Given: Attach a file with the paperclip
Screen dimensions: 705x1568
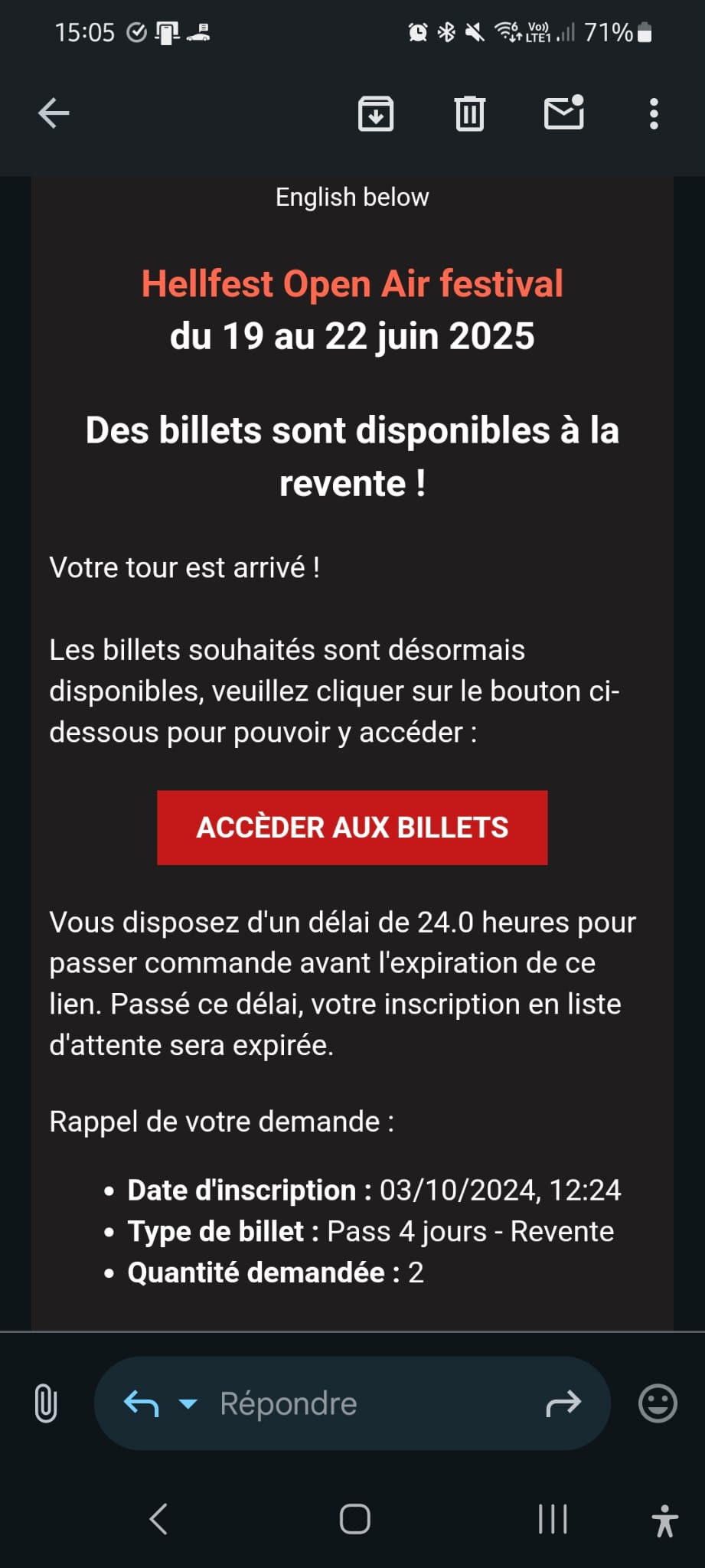Looking at the screenshot, I should [x=46, y=1403].
